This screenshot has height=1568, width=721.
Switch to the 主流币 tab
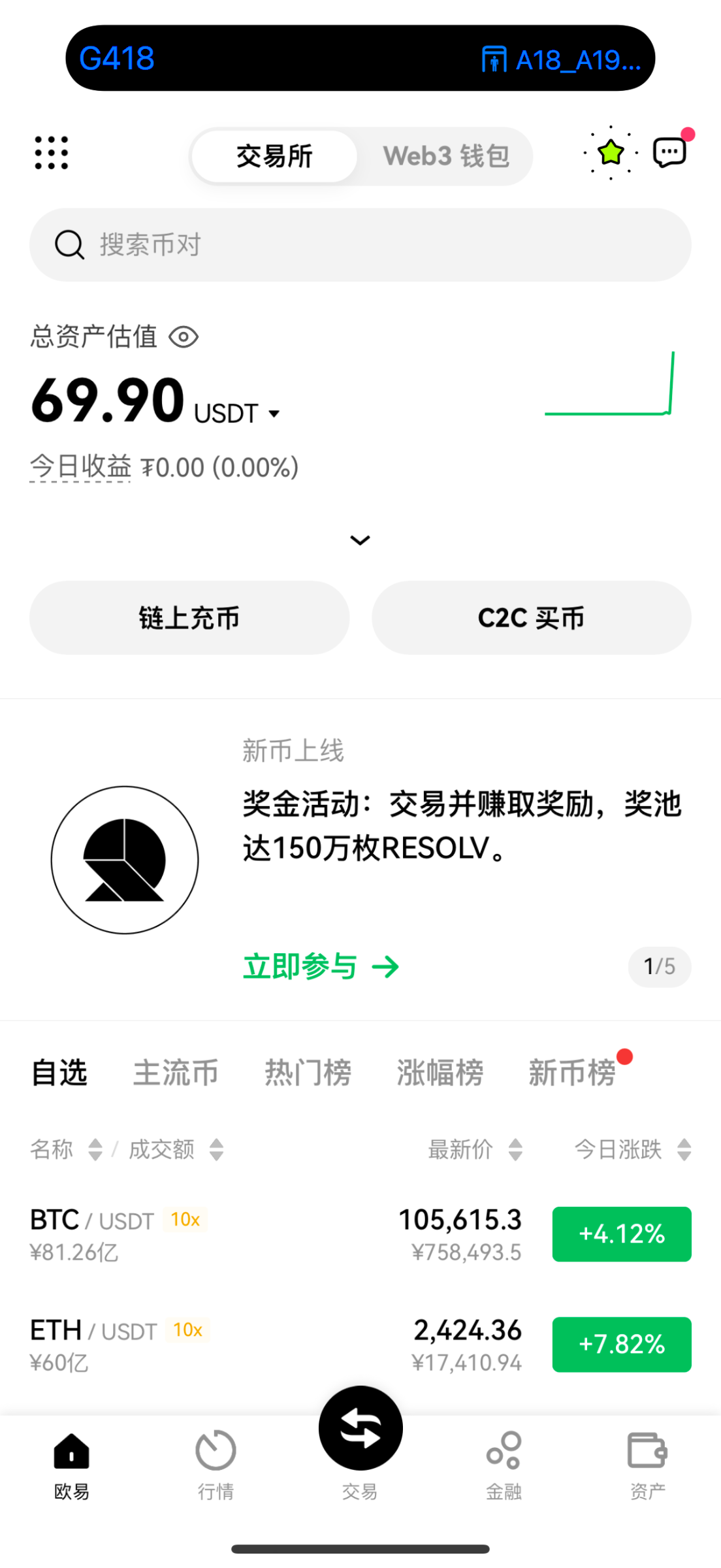[176, 1073]
